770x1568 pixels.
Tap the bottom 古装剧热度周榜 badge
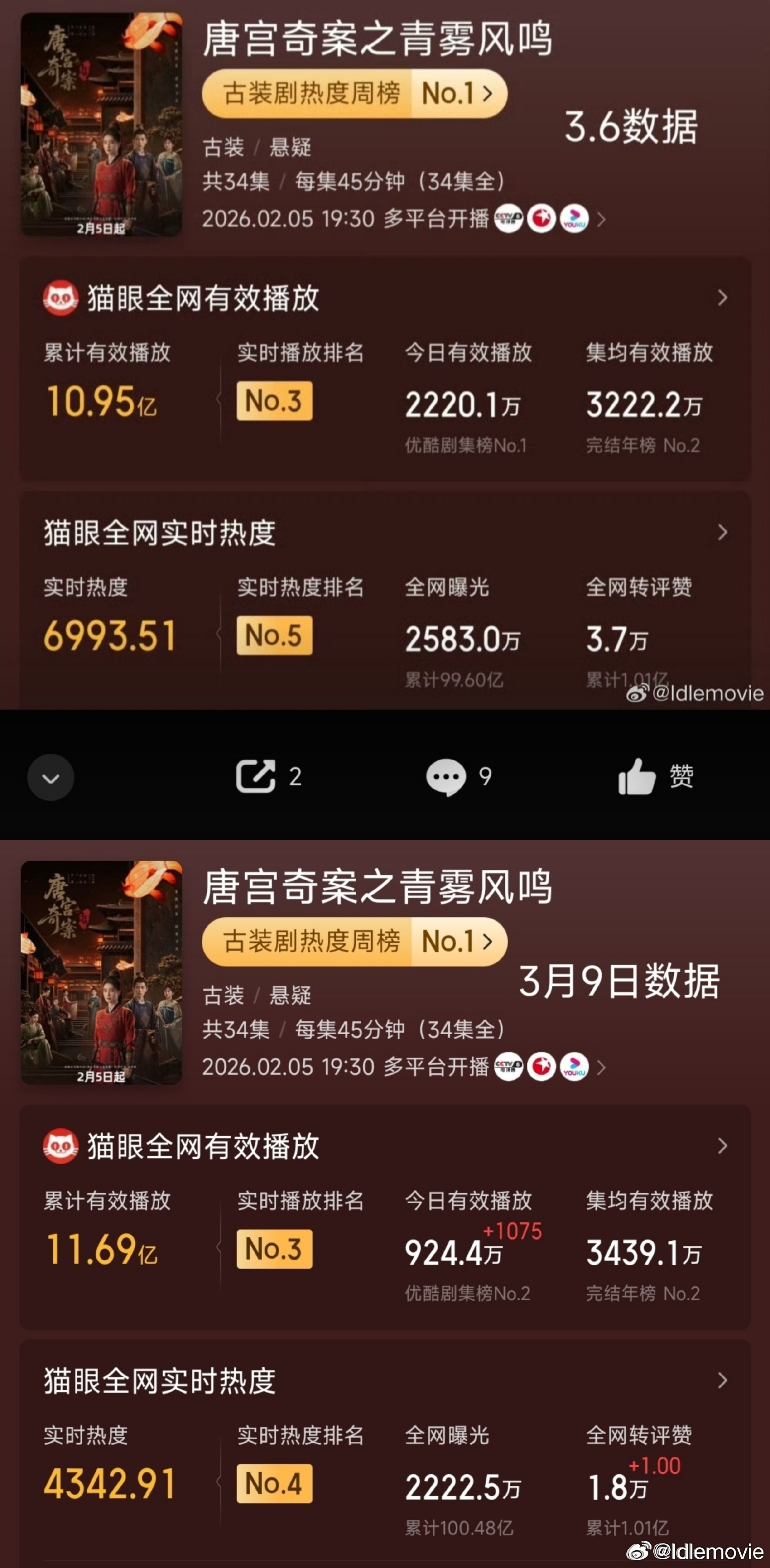pos(353,941)
